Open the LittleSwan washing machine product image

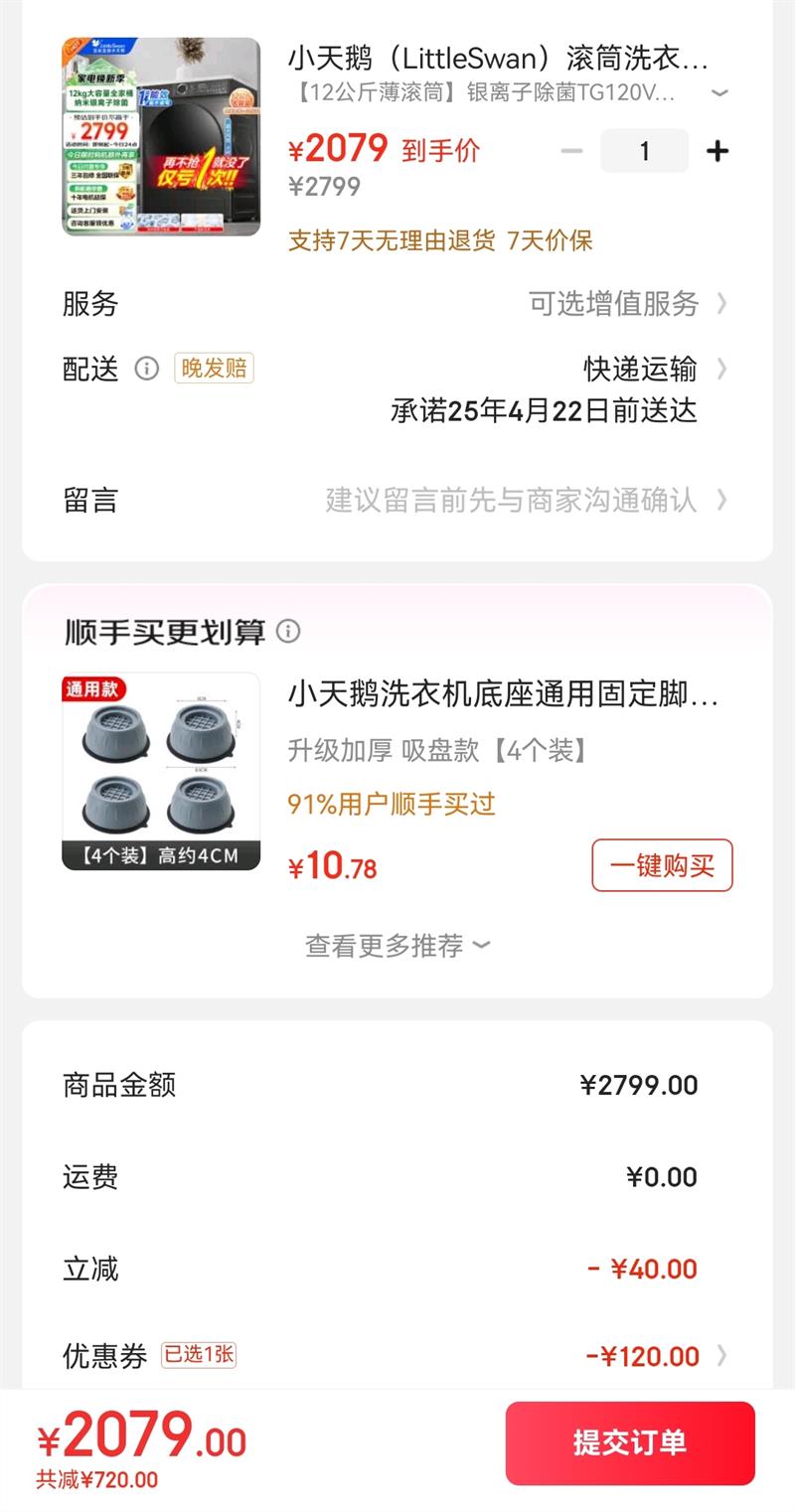point(161,137)
